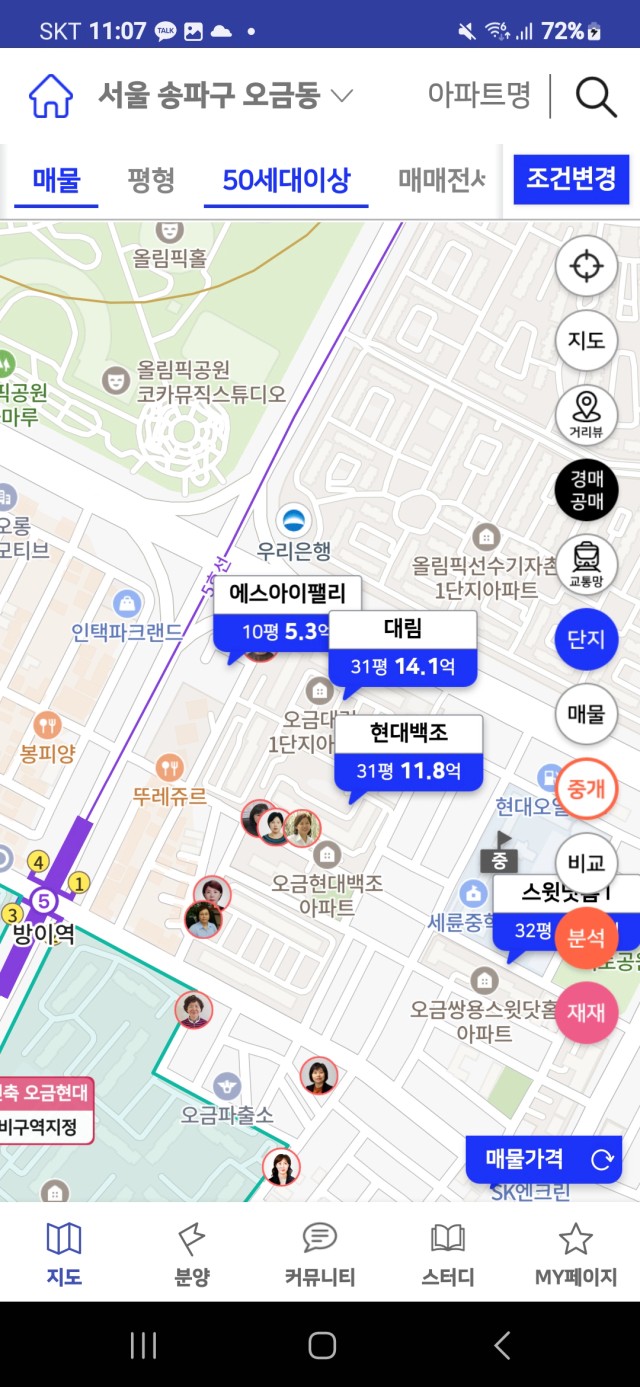
Task: Refresh prices with 매물가격 button
Action: click(545, 1160)
